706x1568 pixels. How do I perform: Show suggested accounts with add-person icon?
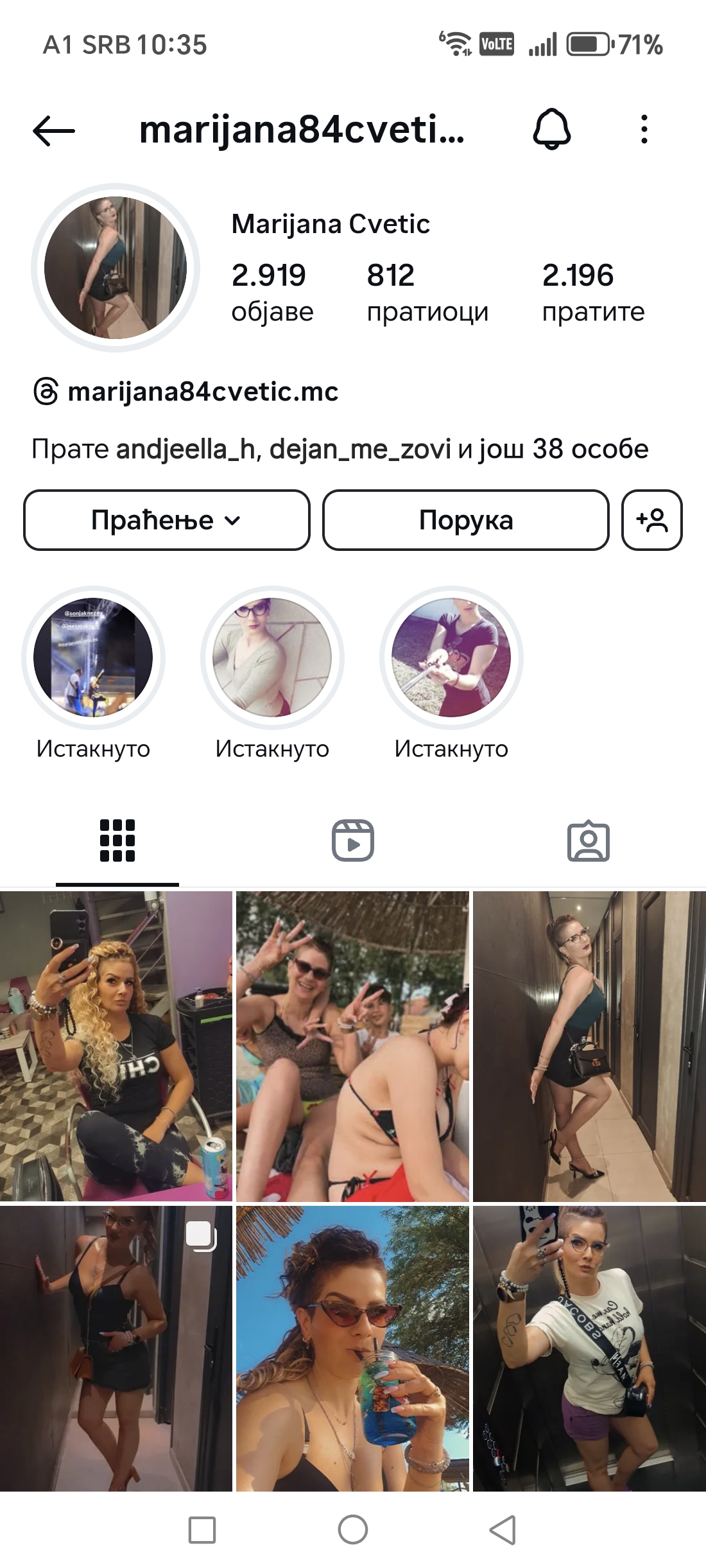652,520
